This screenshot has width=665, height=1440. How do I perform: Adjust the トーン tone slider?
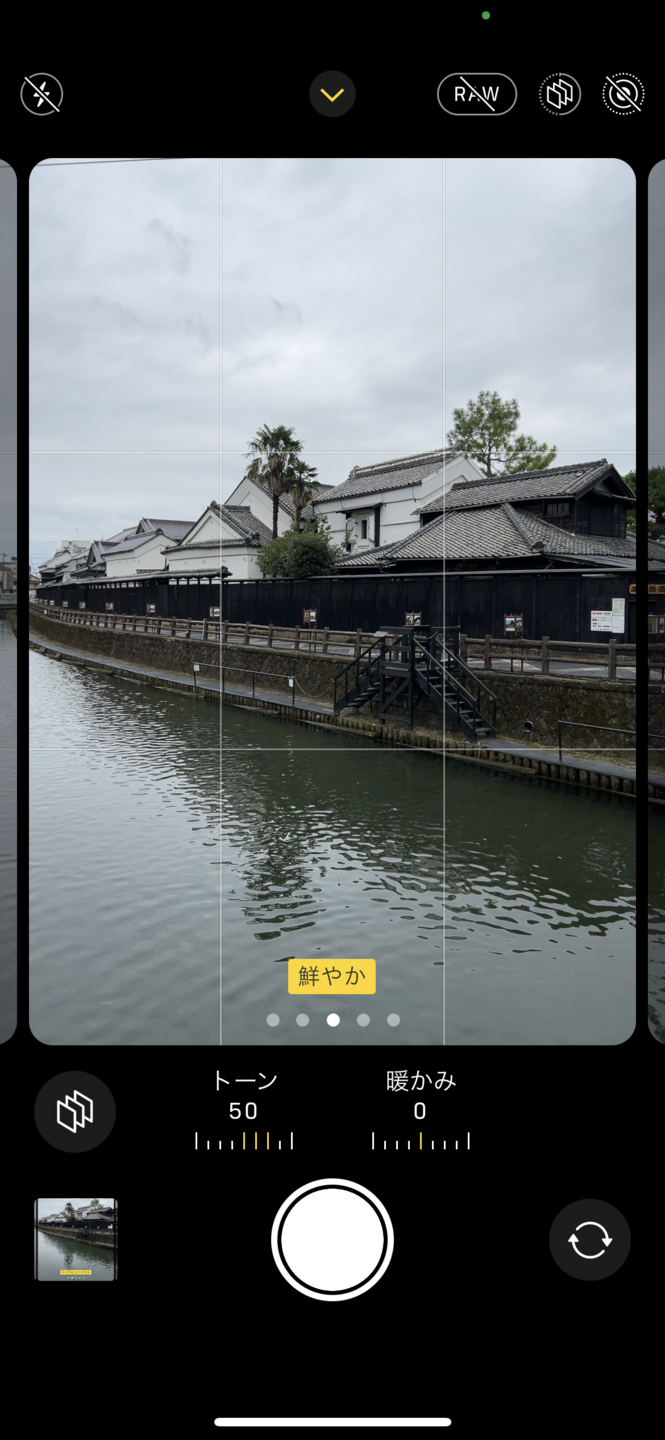(244, 1140)
